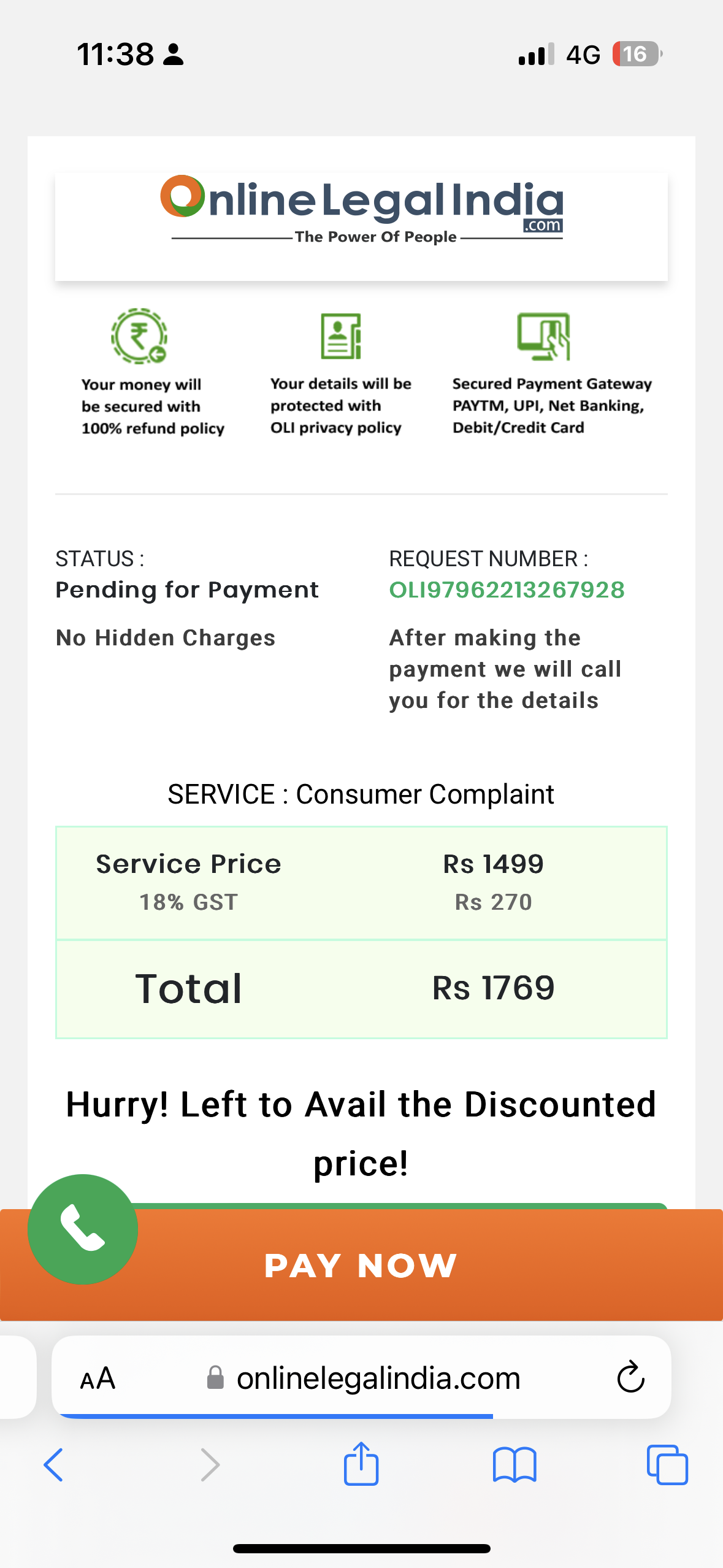Call support via green phone button
Viewport: 723px width, 1568px height.
tap(83, 1229)
